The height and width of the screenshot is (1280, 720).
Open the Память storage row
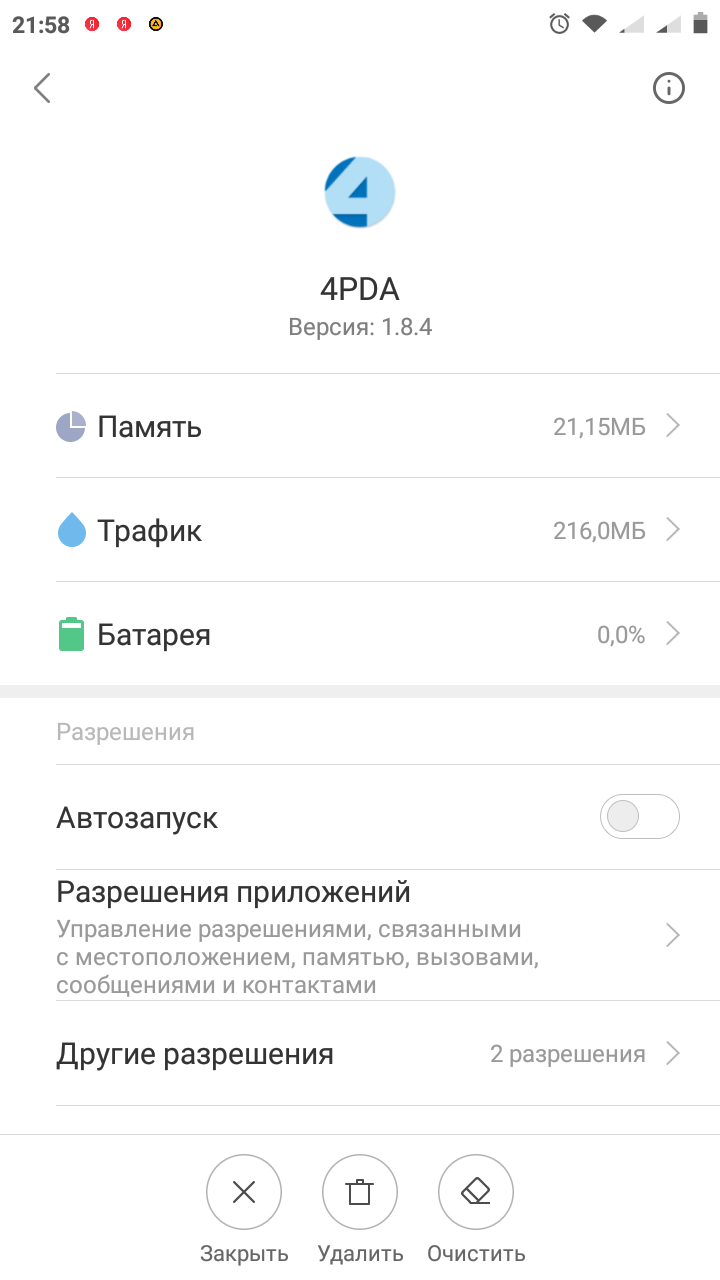coord(368,427)
